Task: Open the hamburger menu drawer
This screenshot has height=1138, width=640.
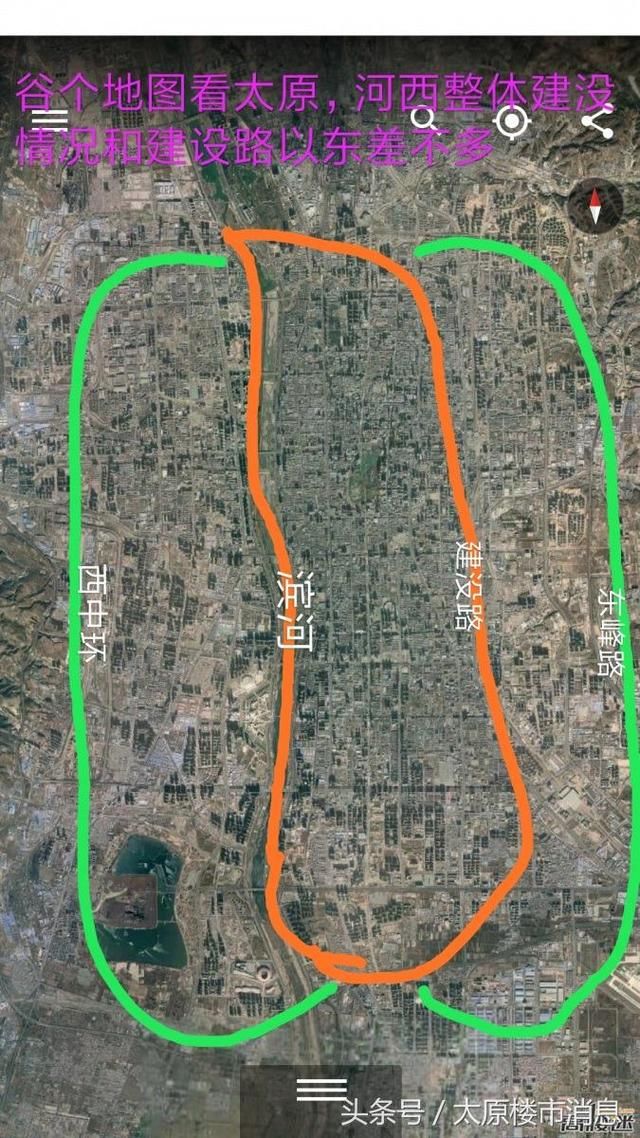Action: pos(52,121)
